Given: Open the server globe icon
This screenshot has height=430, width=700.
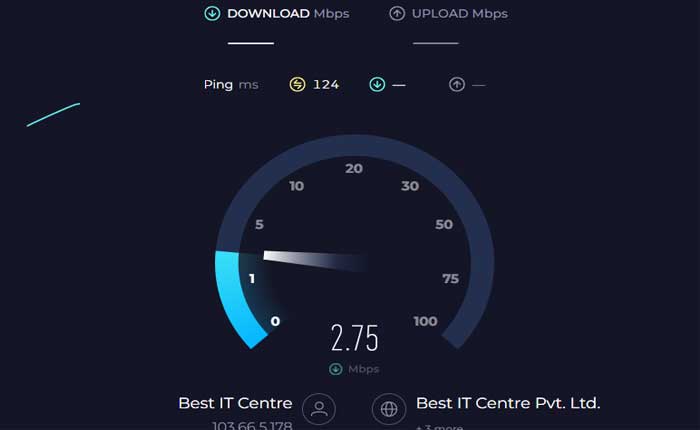Looking at the screenshot, I should 388,408.
